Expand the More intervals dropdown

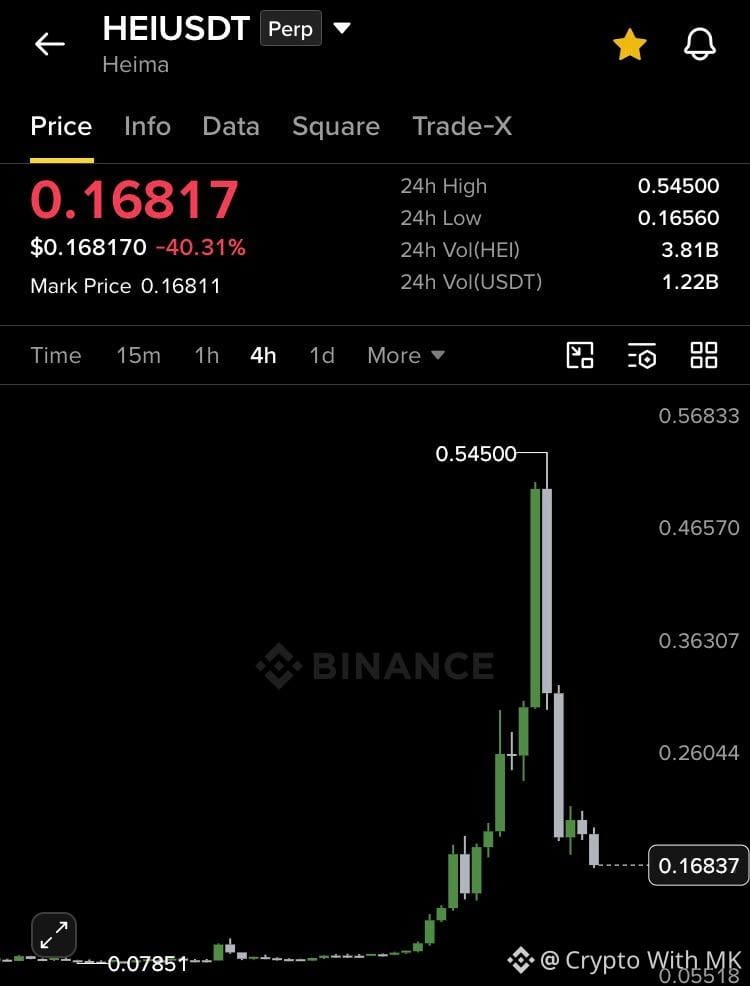click(x=406, y=355)
